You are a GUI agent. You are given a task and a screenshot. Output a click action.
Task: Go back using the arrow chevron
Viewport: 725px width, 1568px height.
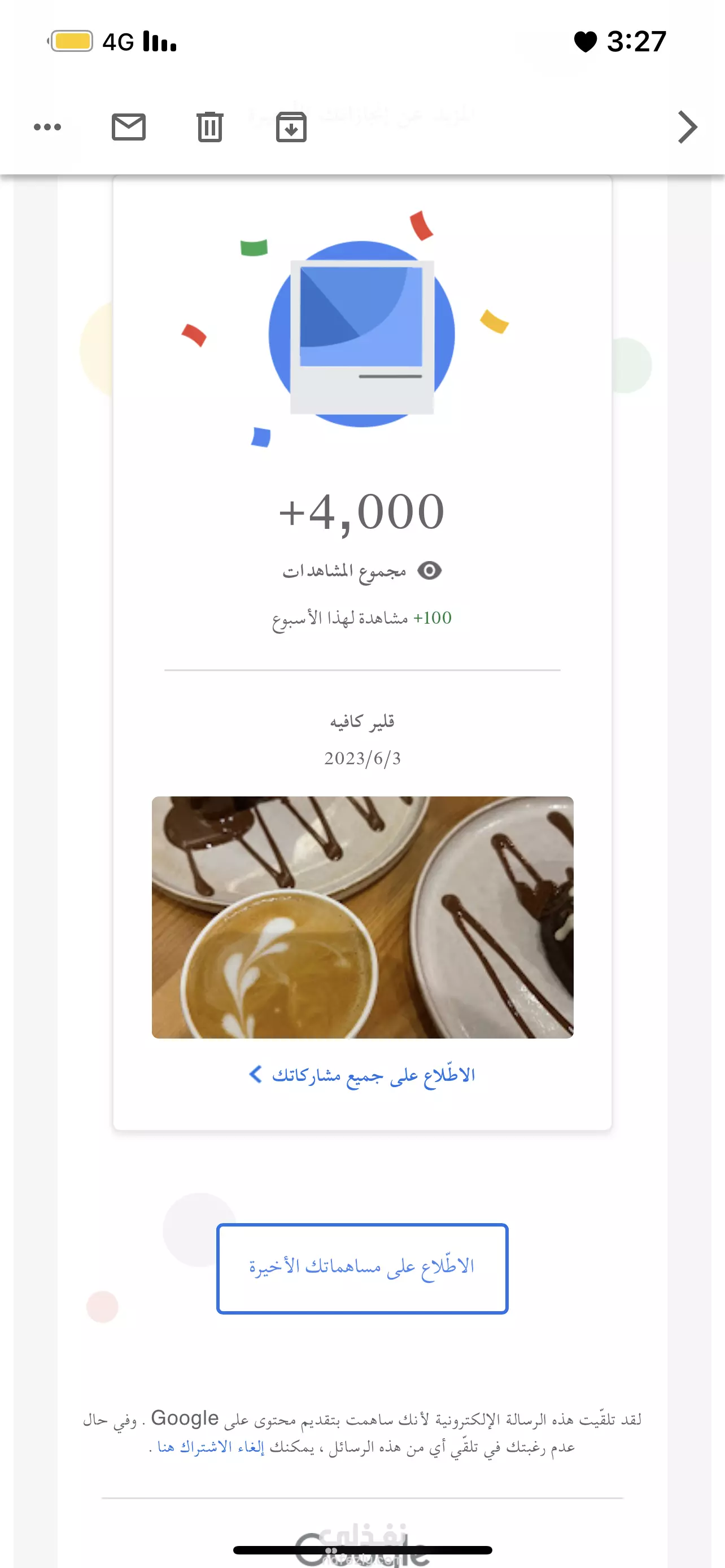(x=687, y=127)
